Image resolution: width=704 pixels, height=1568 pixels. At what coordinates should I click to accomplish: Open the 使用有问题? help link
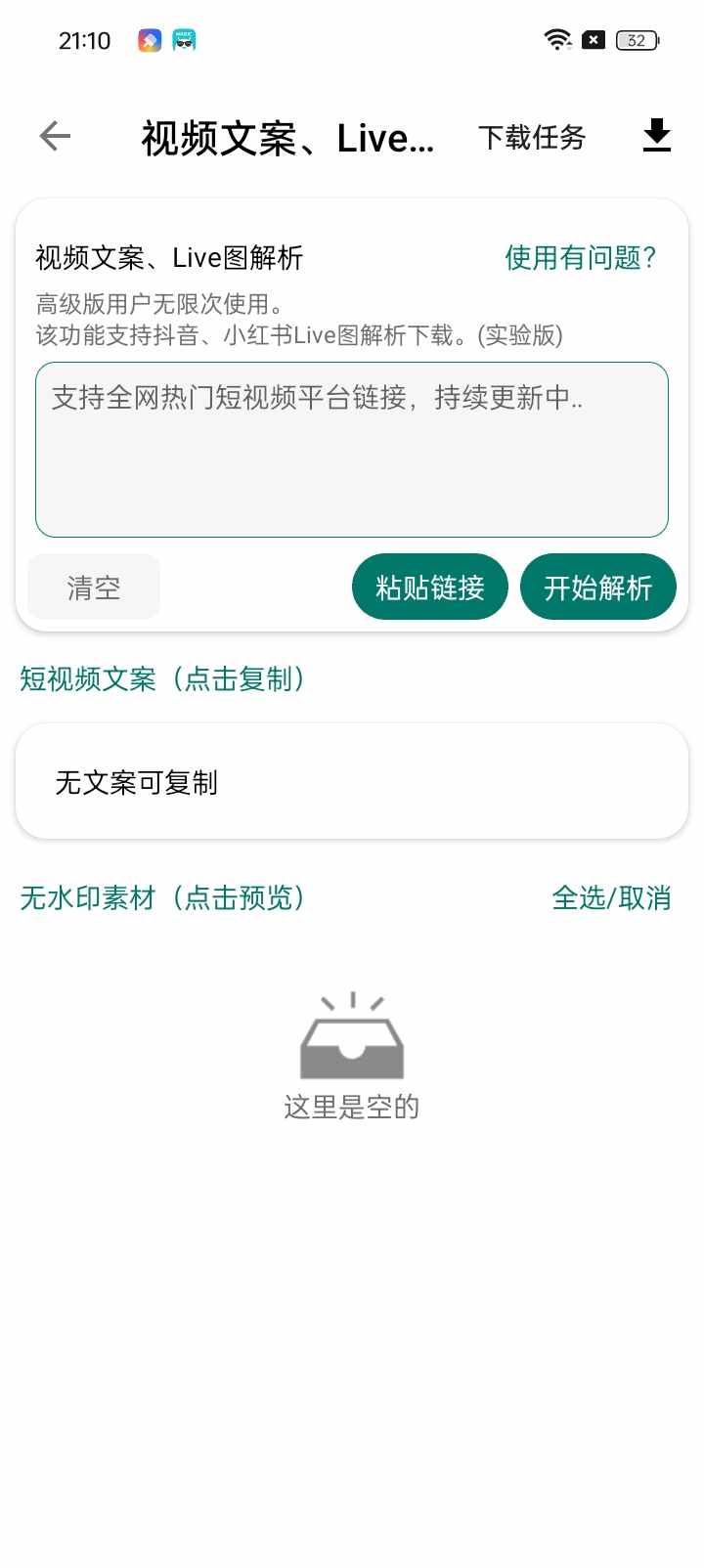(x=581, y=258)
